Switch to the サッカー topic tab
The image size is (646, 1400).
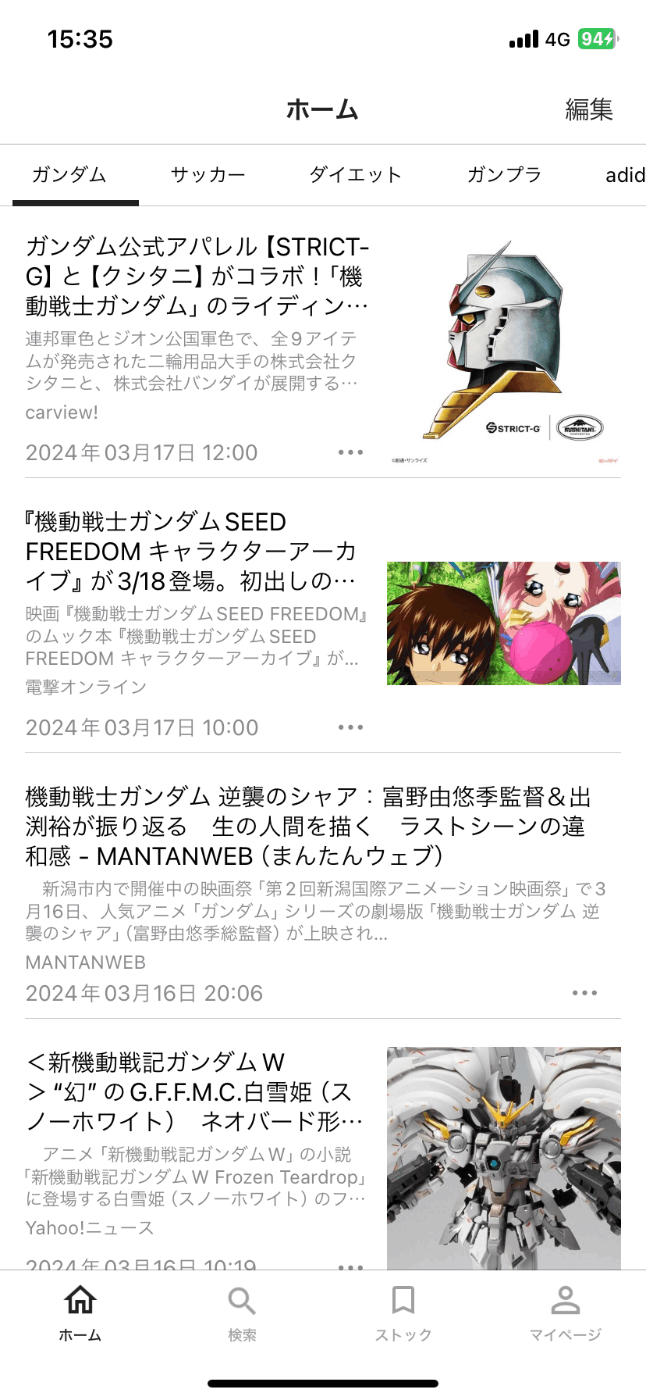coord(208,175)
